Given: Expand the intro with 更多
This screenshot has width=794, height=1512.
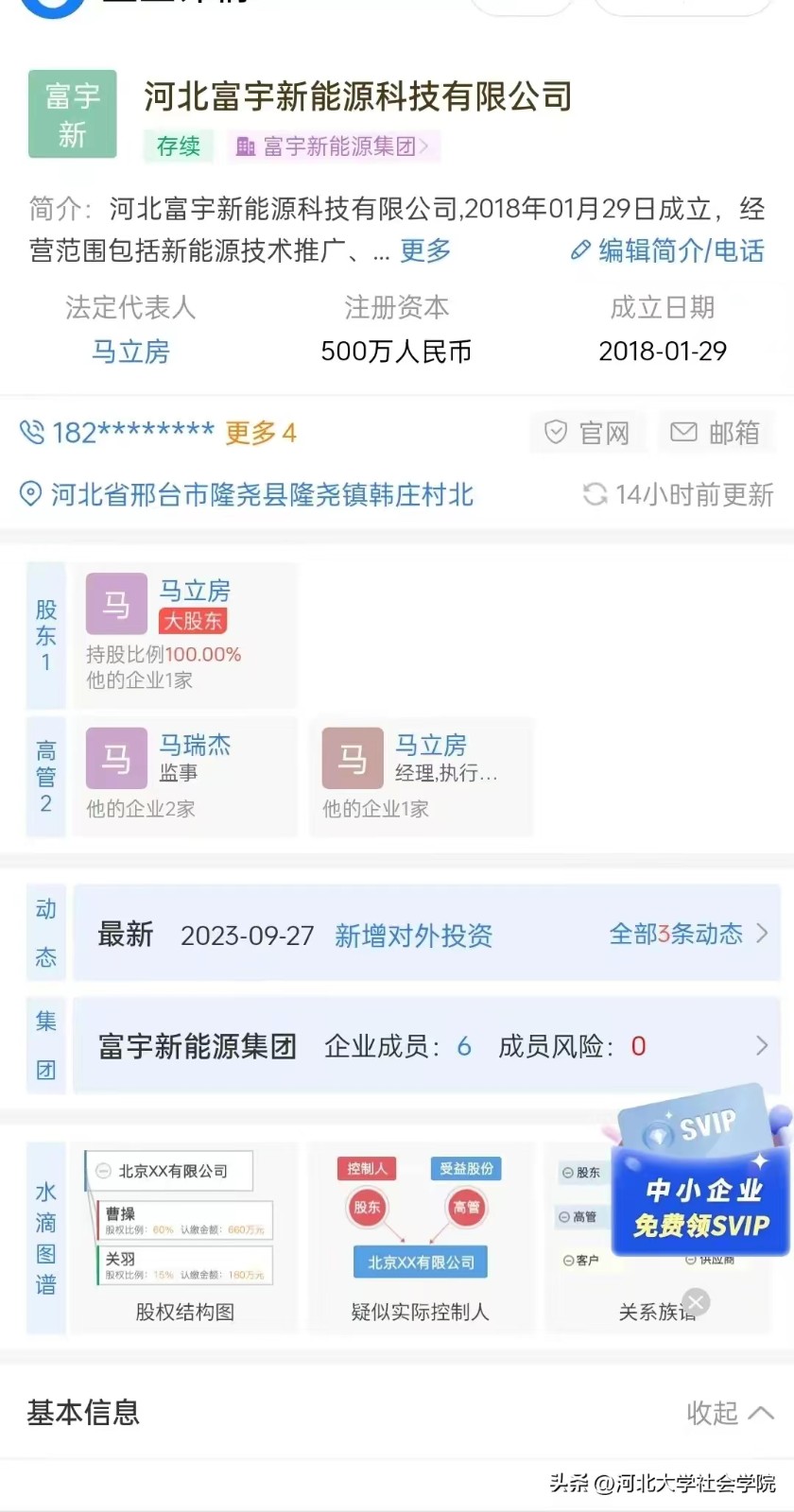Looking at the screenshot, I should pyautogui.click(x=424, y=250).
